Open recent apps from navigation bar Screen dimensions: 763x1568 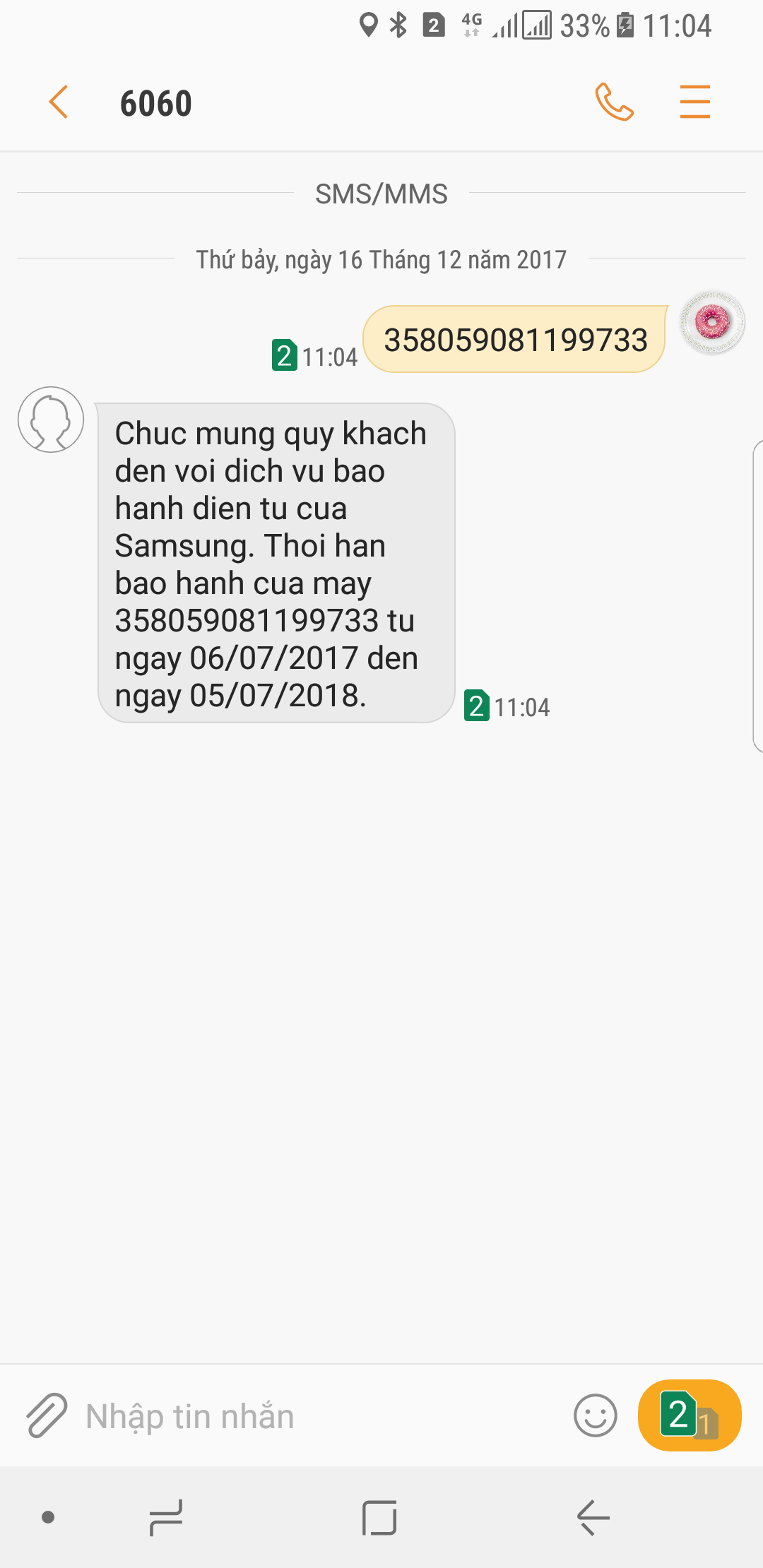point(167,1517)
